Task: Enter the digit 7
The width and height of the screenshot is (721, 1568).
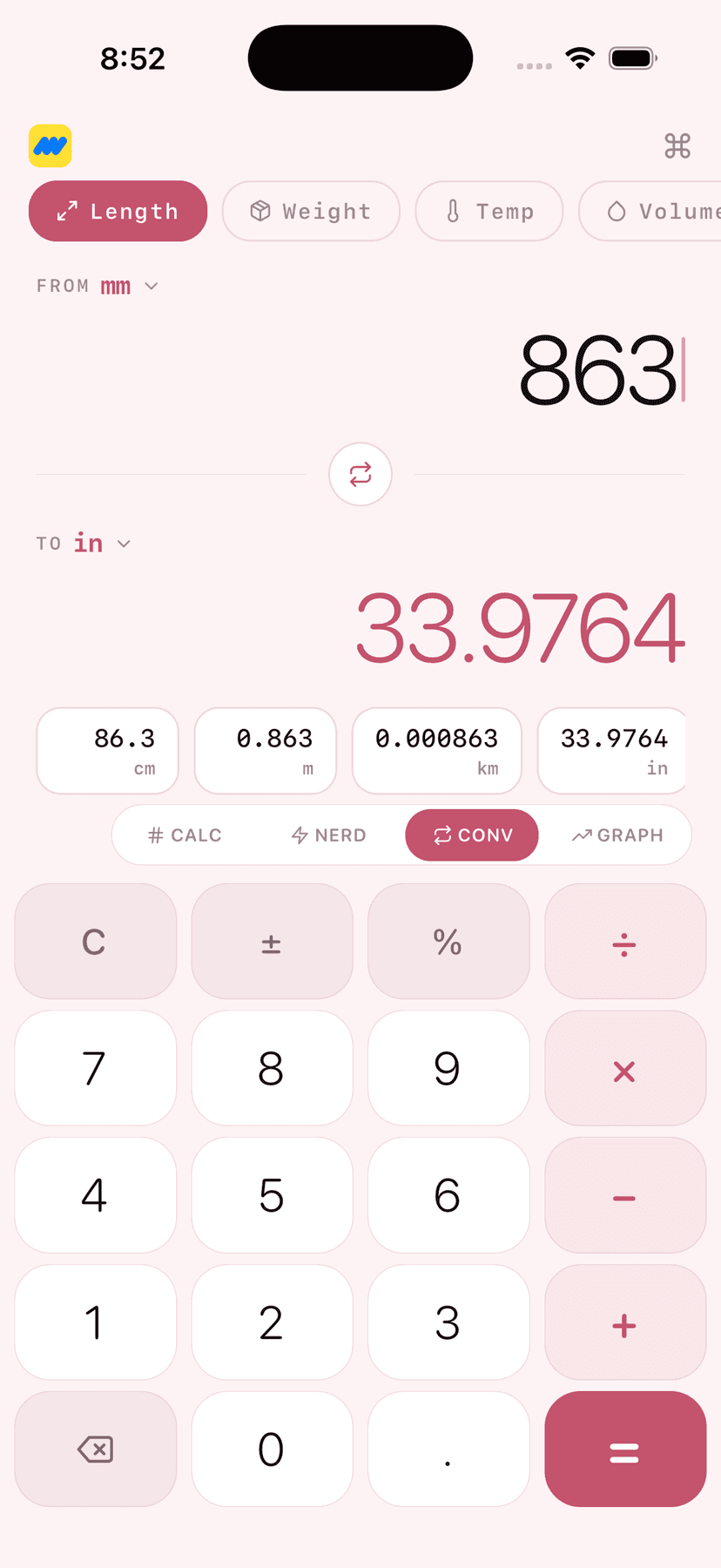Action: pyautogui.click(x=95, y=1068)
